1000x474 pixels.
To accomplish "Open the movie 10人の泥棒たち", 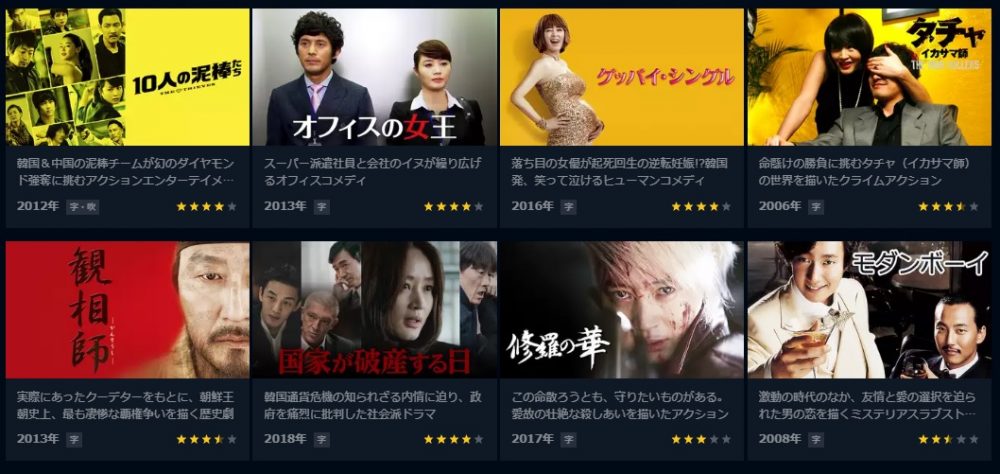I will point(127,78).
